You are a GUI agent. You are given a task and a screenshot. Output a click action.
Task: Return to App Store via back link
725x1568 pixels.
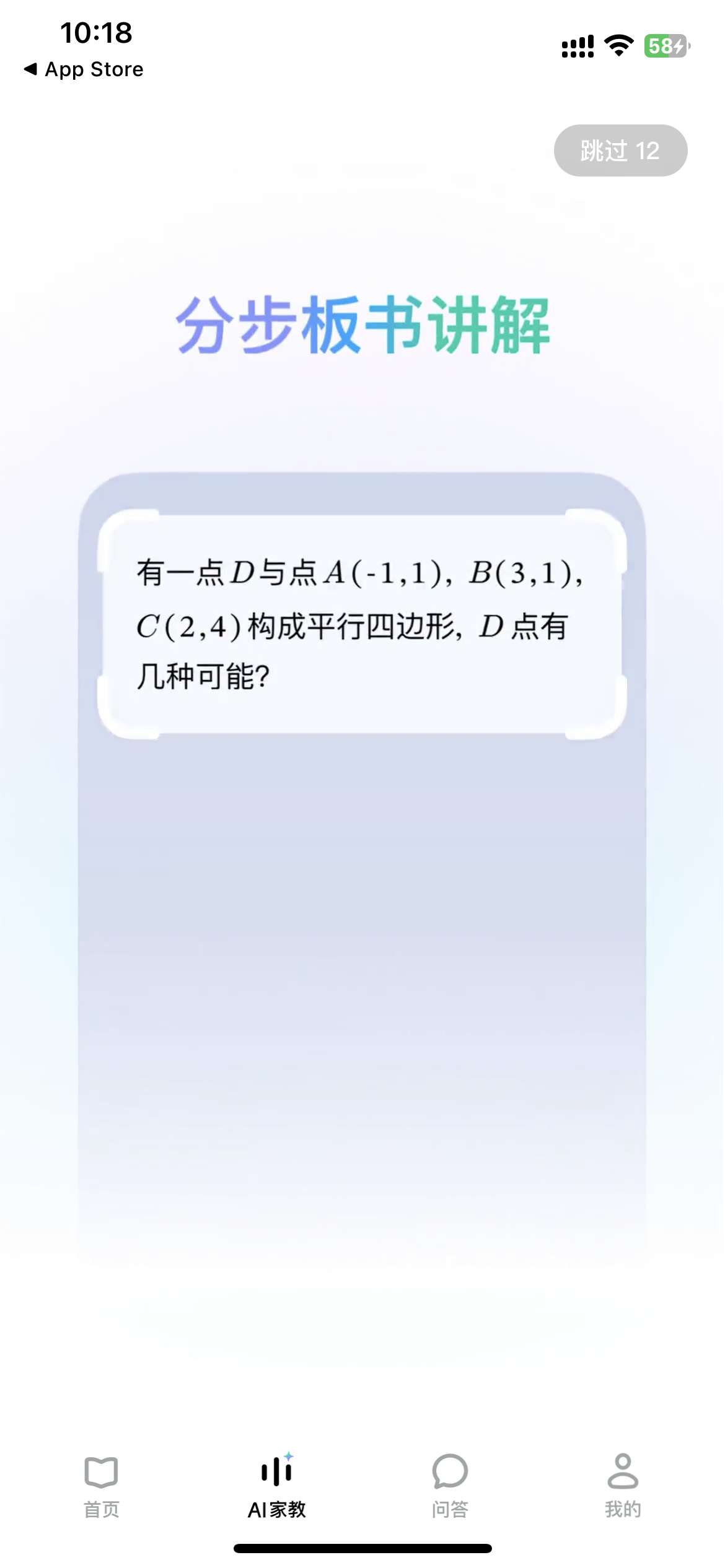click(x=84, y=69)
